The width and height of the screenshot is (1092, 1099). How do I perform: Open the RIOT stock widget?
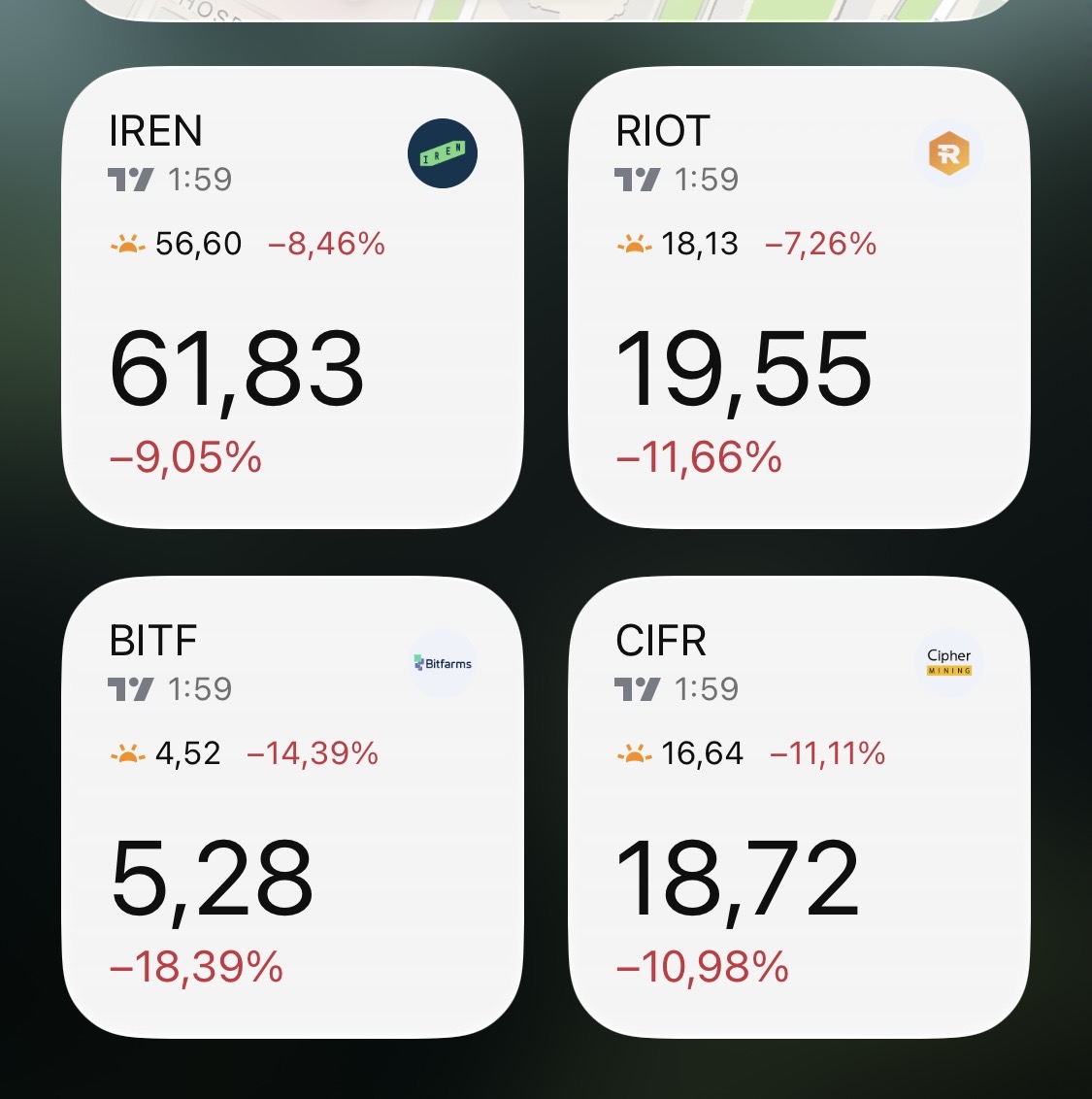point(799,298)
